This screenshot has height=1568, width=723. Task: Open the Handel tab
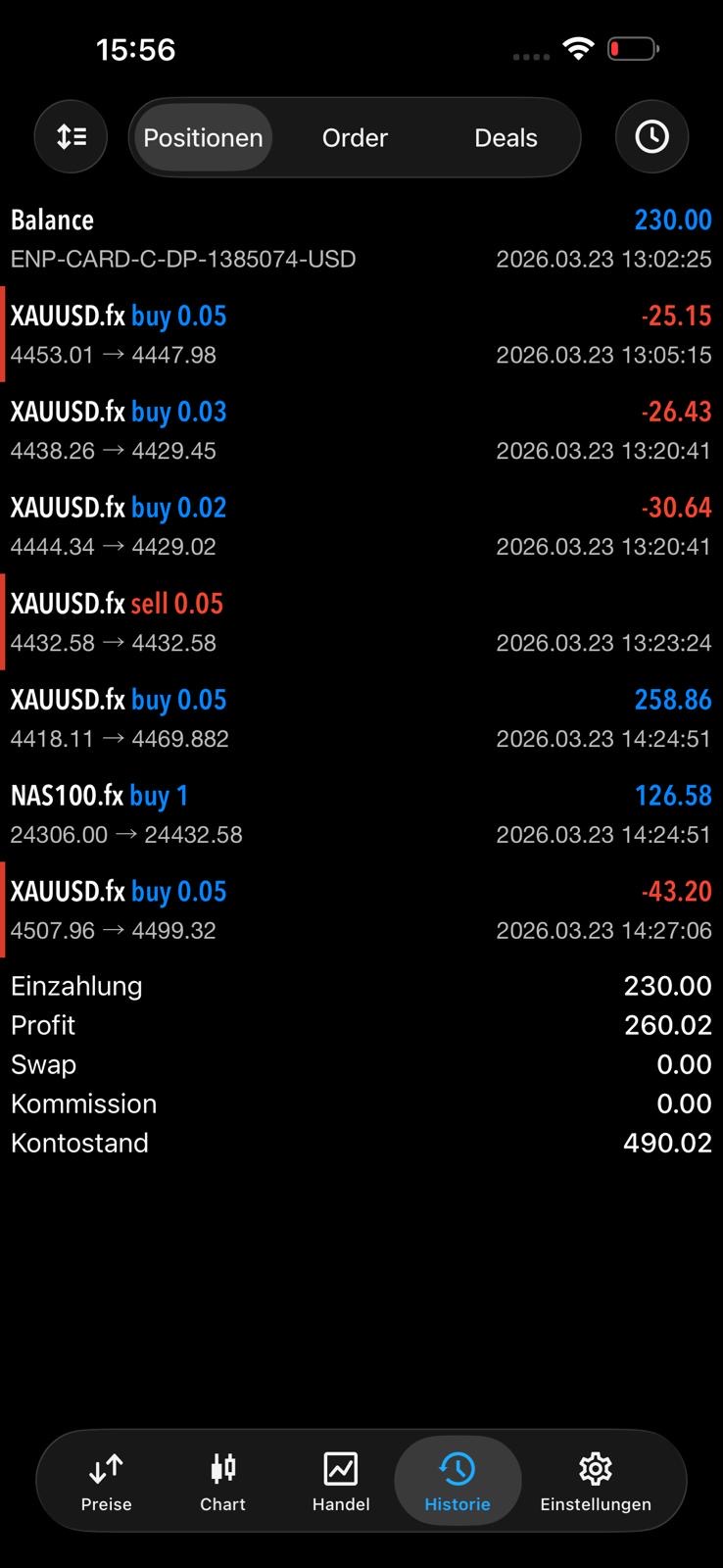click(x=341, y=1481)
